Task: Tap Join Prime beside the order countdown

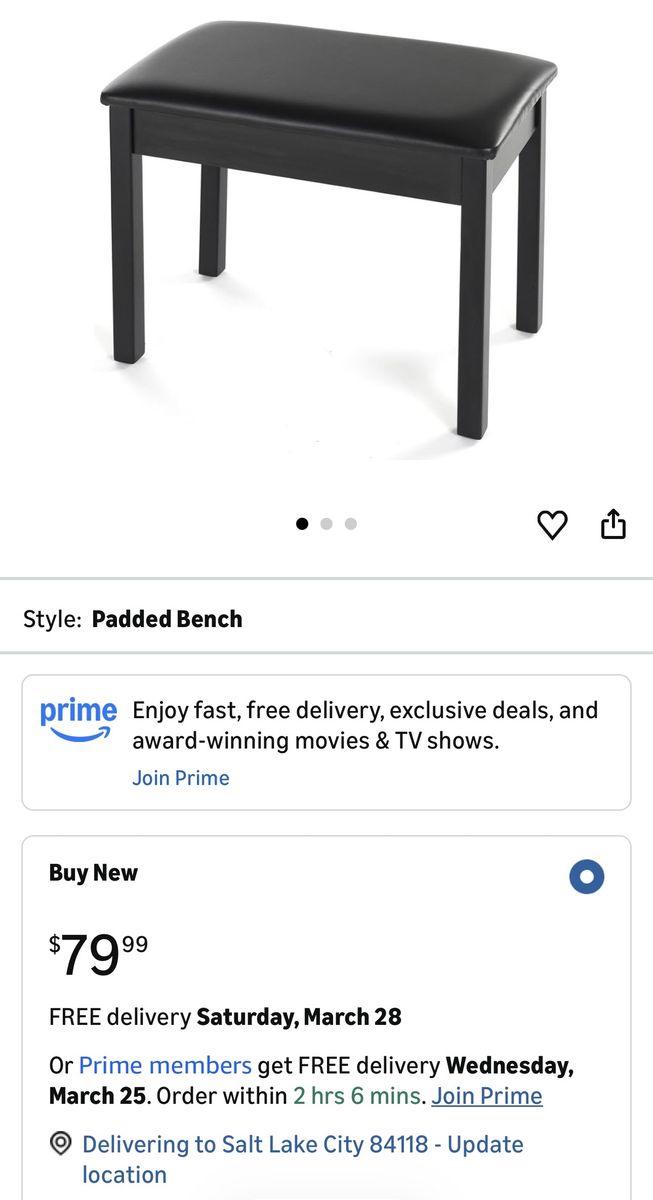Action: click(487, 1096)
